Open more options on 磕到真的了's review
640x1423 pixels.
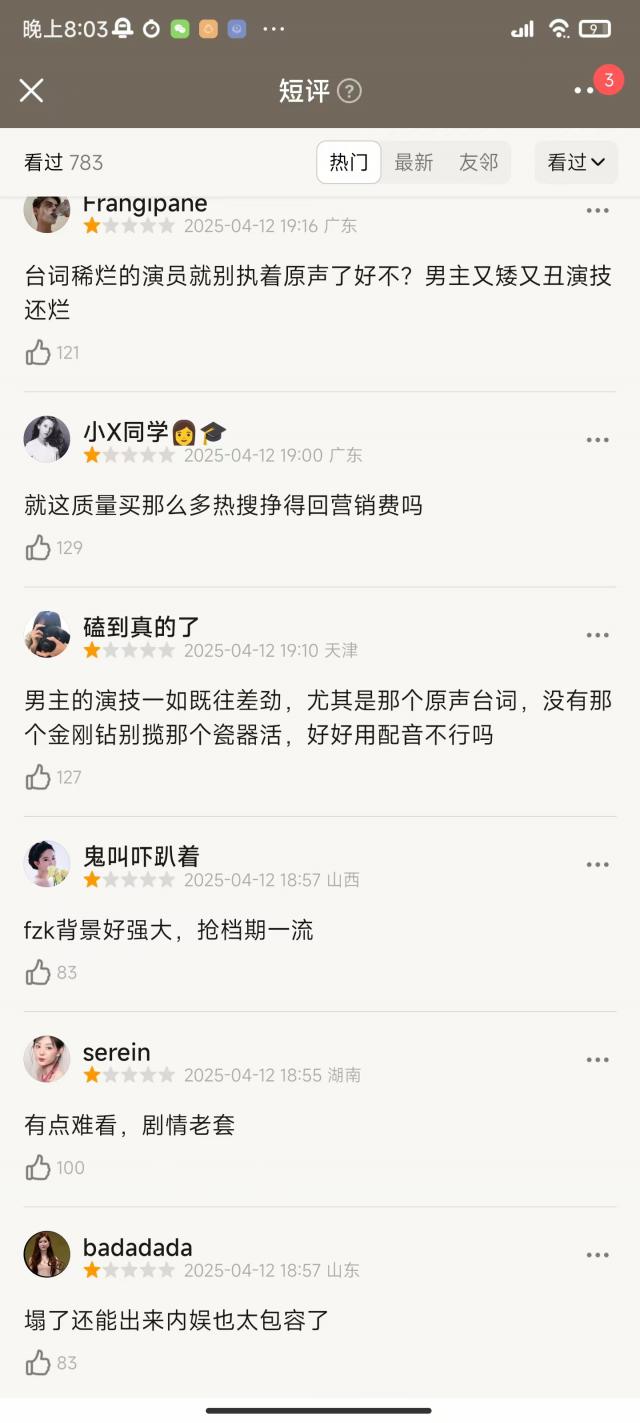[597, 635]
